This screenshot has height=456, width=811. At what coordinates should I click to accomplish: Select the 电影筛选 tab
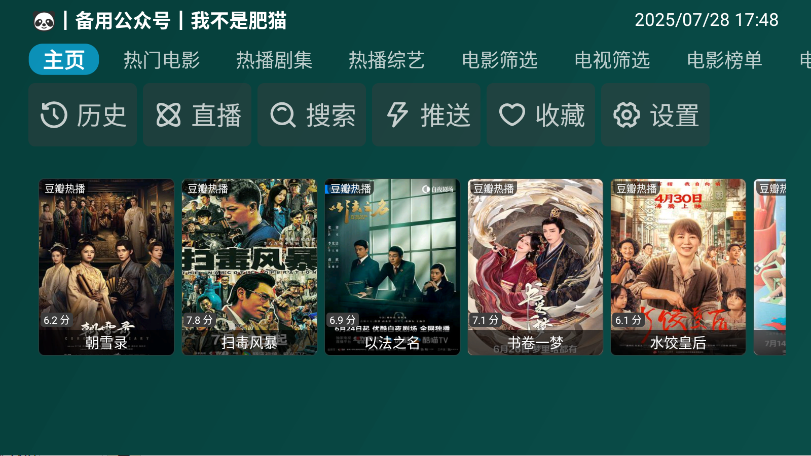tap(499, 60)
